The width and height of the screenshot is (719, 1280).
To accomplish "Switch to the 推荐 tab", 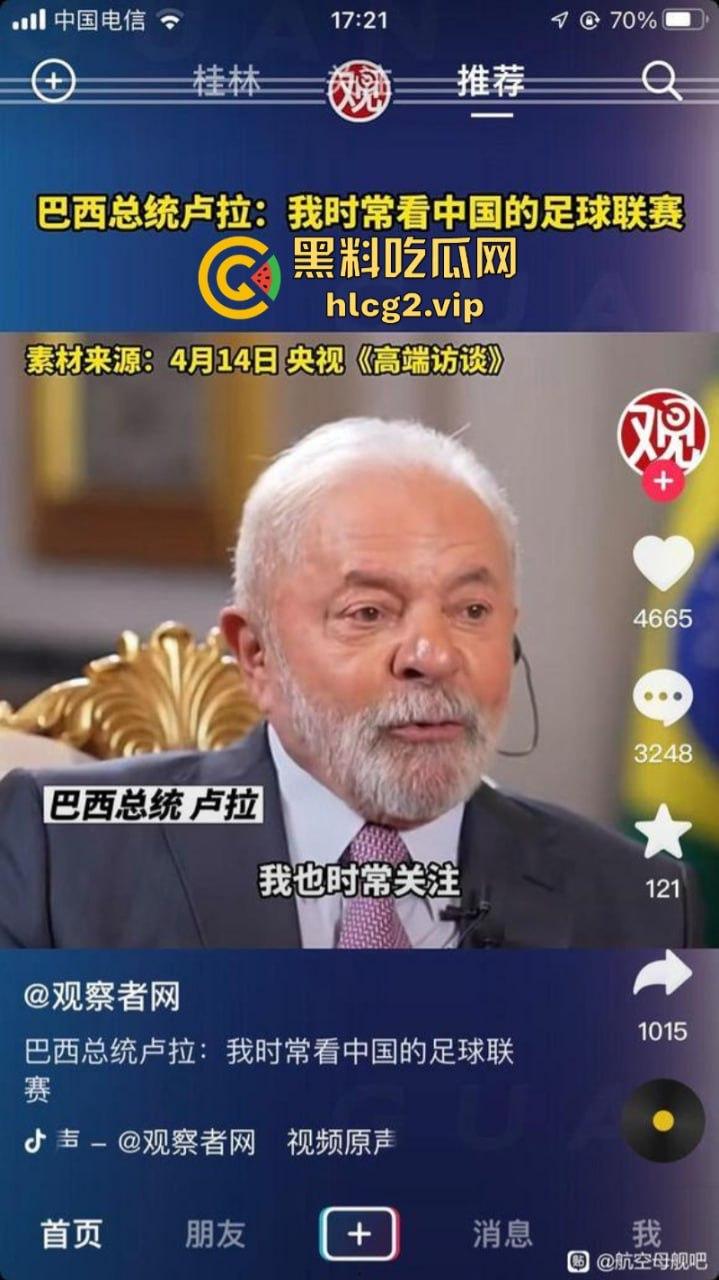I will (x=491, y=81).
